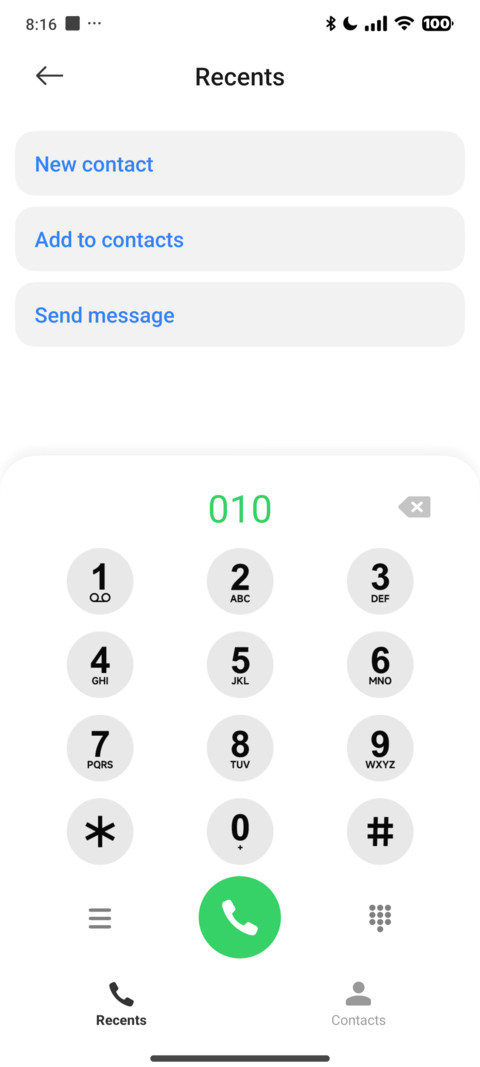Enter digit 3 DEF key

click(380, 582)
